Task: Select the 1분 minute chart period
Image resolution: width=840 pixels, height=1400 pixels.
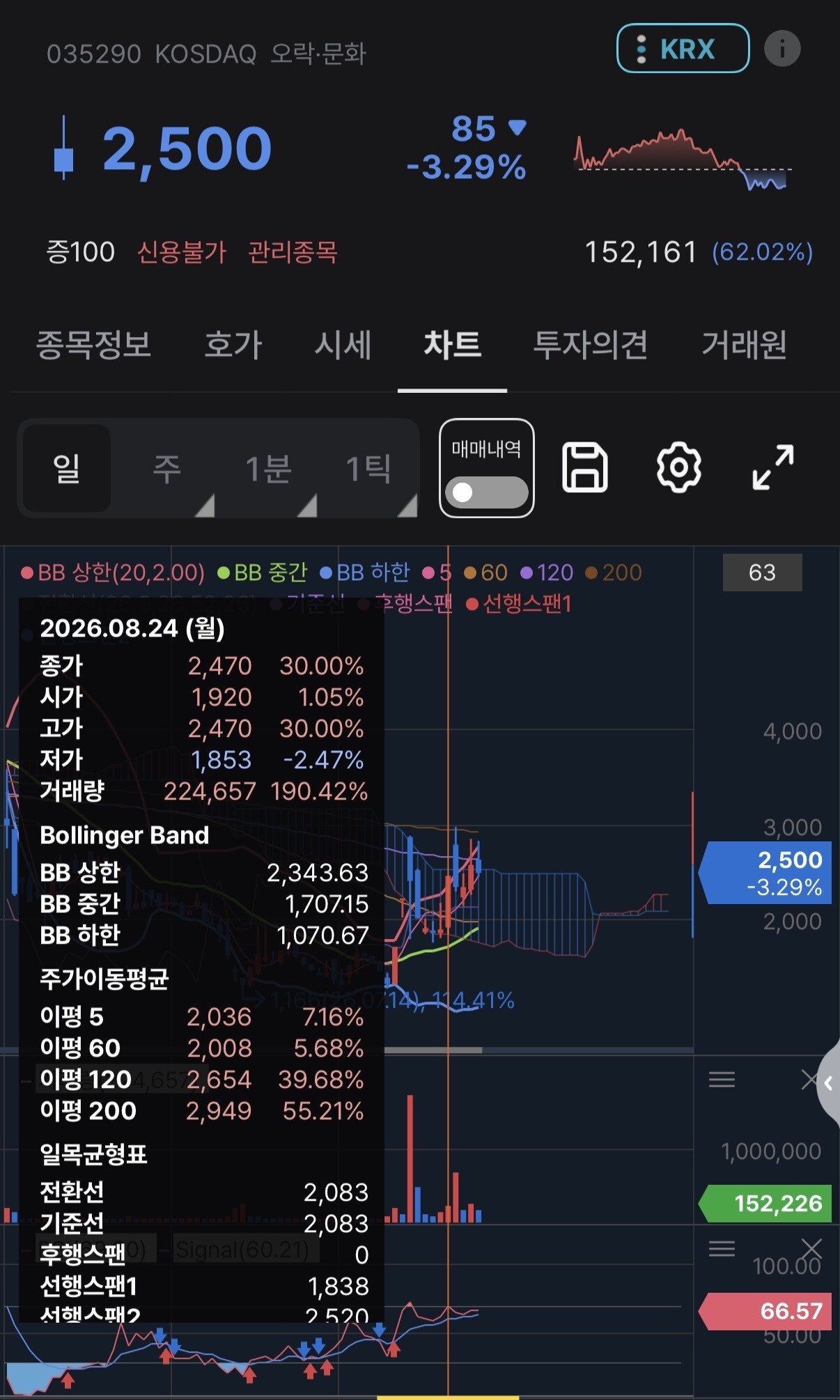Action: click(269, 468)
